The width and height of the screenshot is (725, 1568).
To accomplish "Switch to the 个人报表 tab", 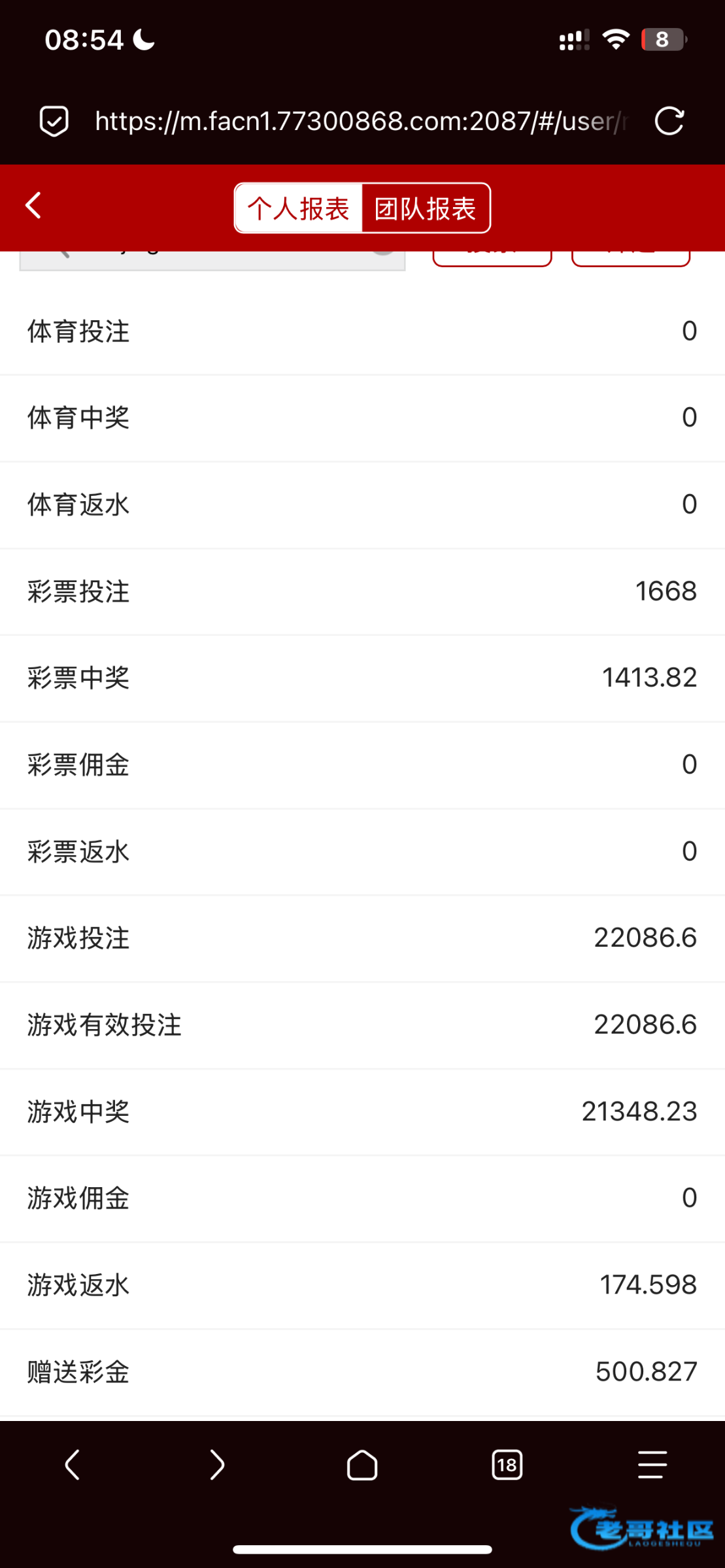I will click(298, 208).
